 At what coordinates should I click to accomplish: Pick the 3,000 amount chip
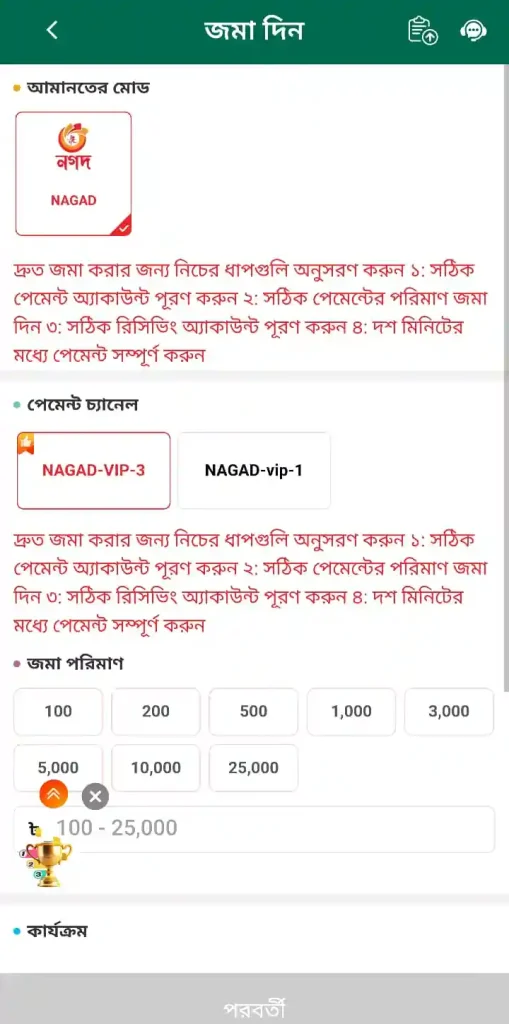click(x=449, y=711)
